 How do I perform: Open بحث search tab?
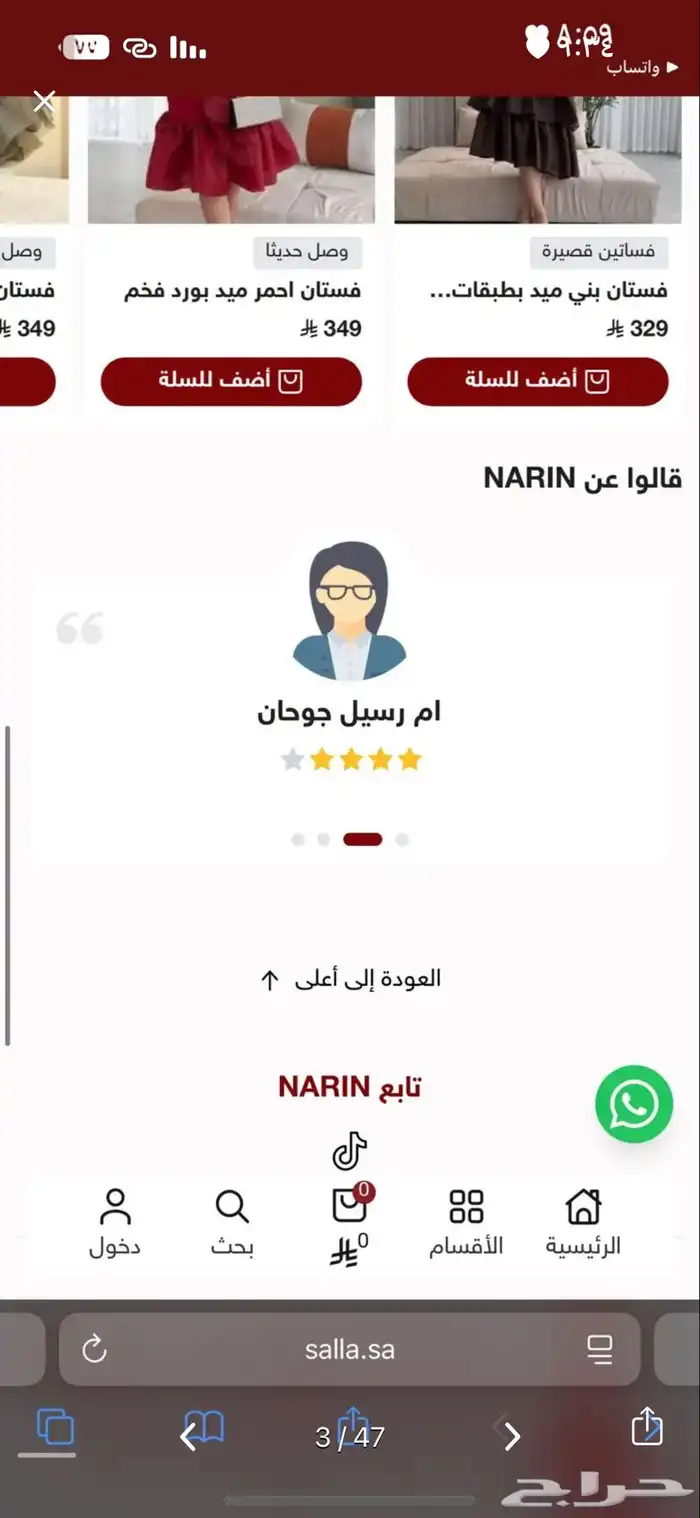click(232, 1222)
